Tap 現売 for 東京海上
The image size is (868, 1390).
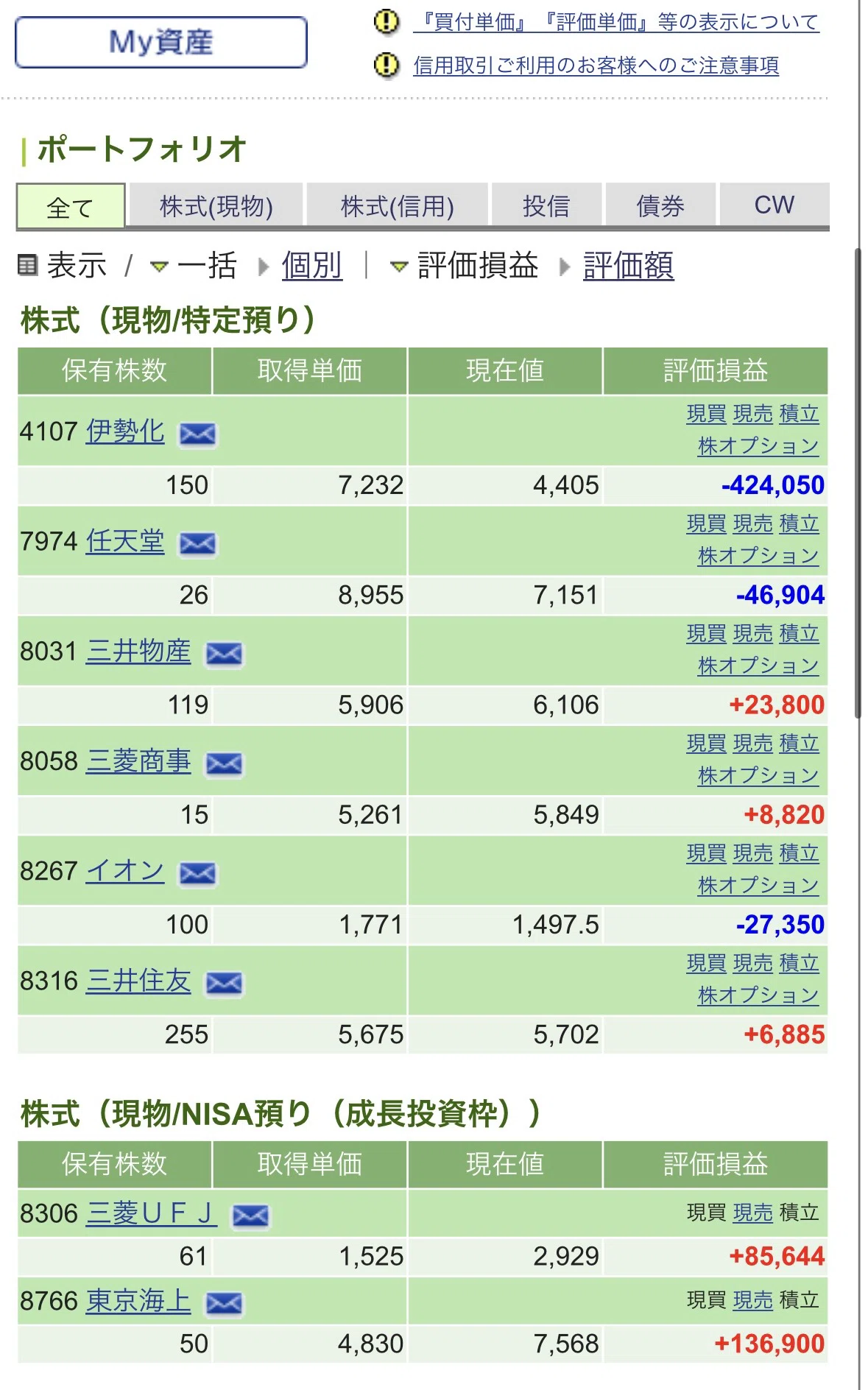pyautogui.click(x=753, y=1300)
